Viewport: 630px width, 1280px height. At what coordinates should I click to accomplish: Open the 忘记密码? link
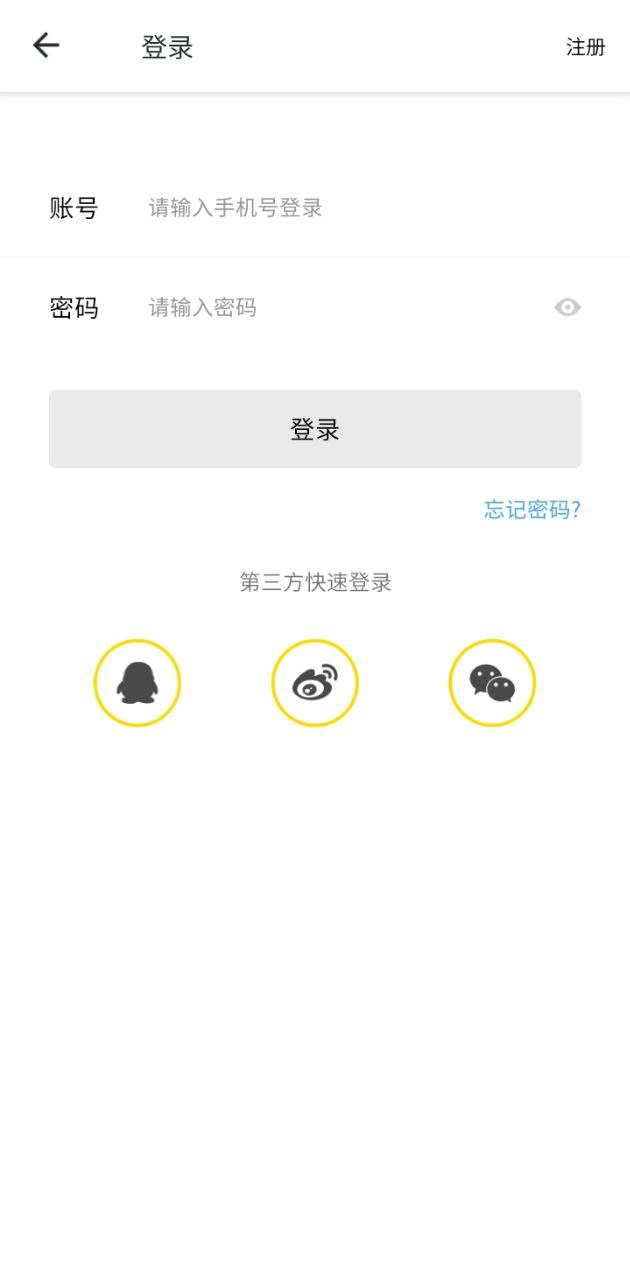tap(532, 510)
